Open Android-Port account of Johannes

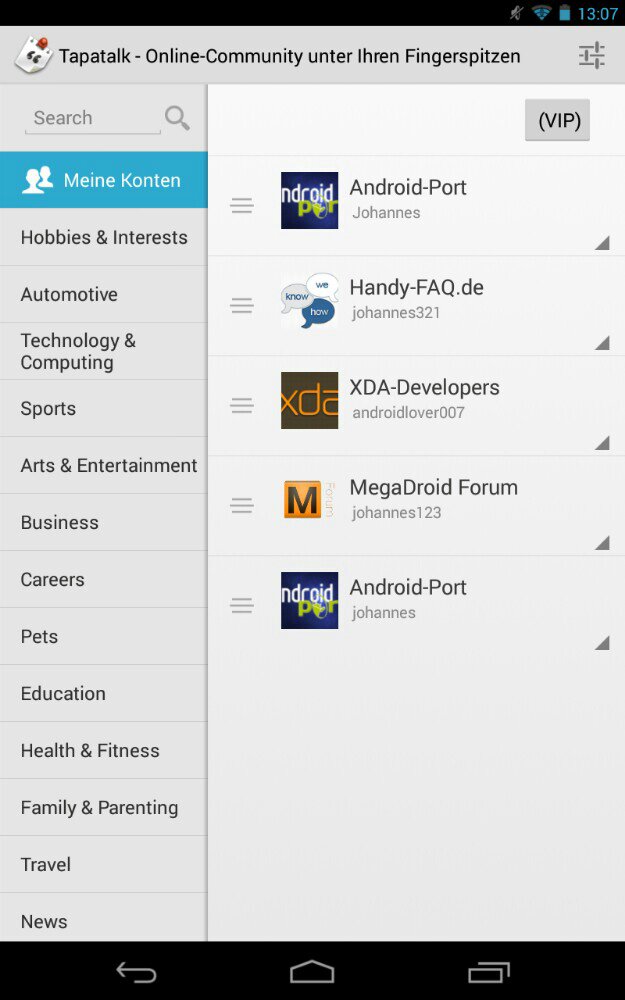pos(408,199)
